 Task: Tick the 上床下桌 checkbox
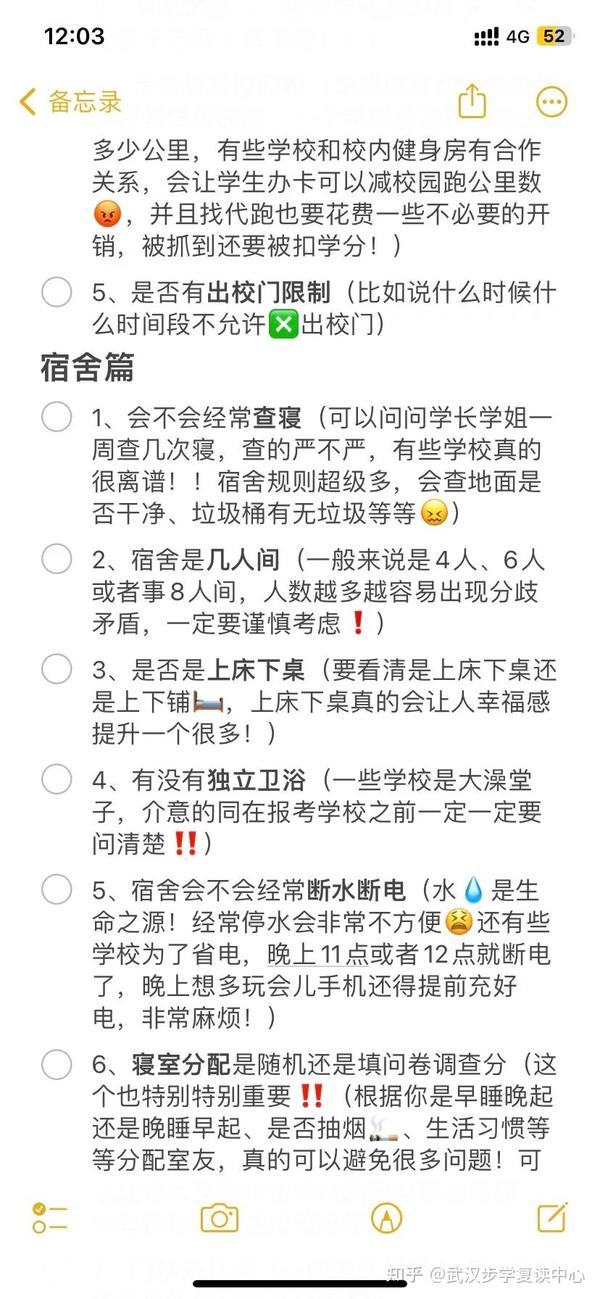56,669
